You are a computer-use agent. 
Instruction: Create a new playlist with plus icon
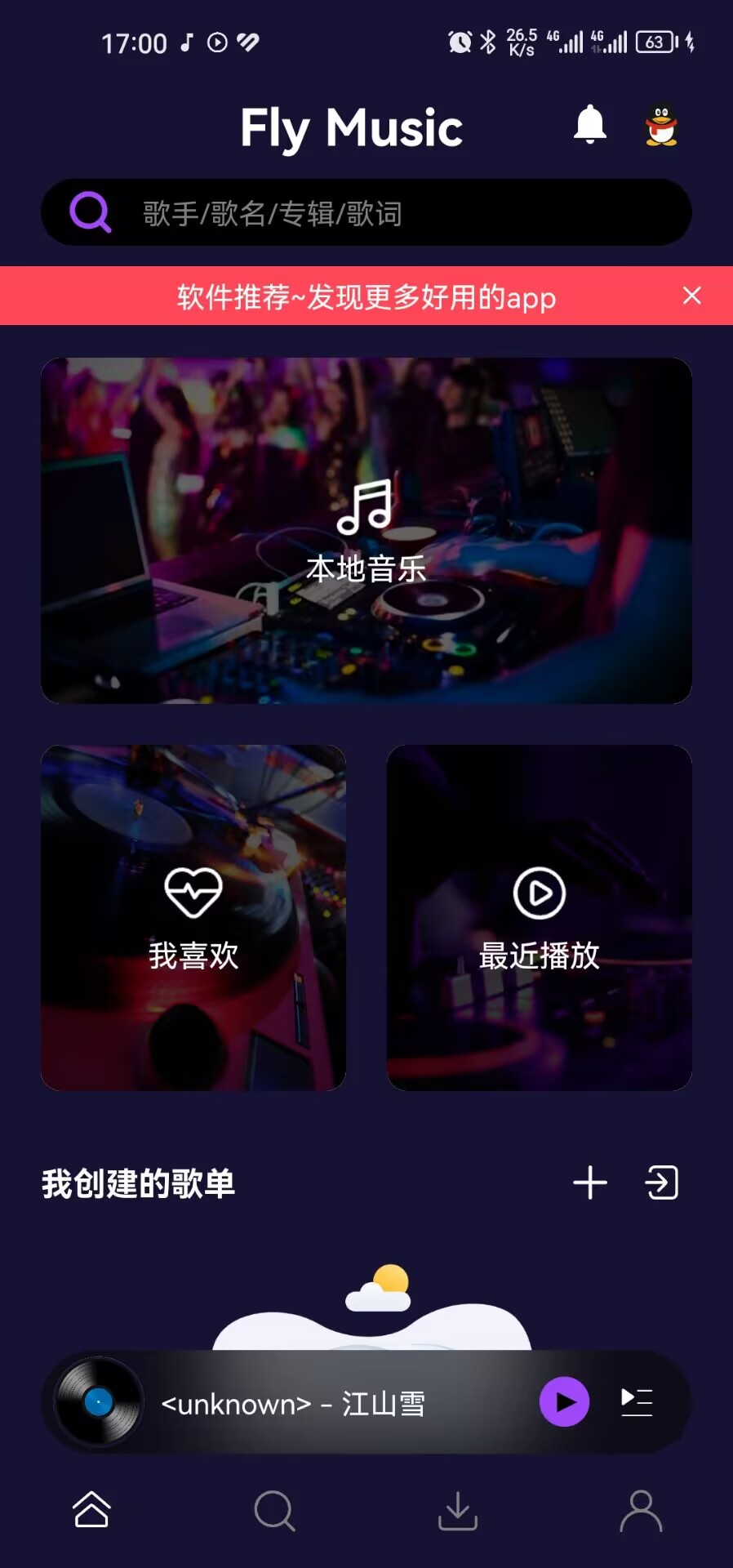point(590,1183)
